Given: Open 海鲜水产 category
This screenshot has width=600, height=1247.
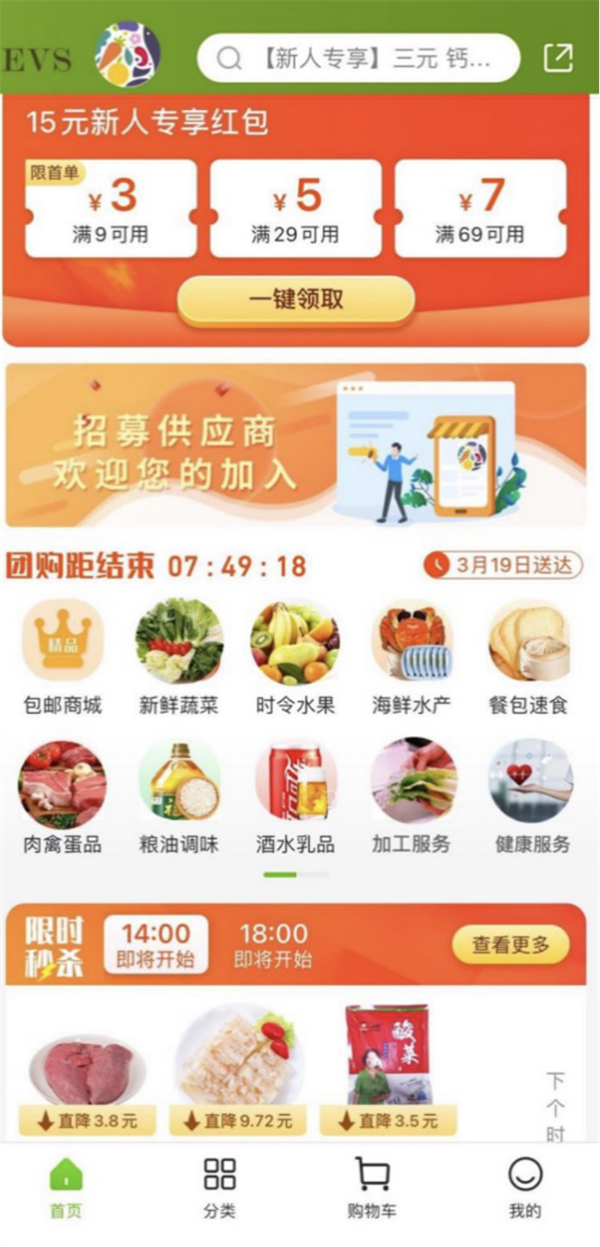Looking at the screenshot, I should point(412,656).
